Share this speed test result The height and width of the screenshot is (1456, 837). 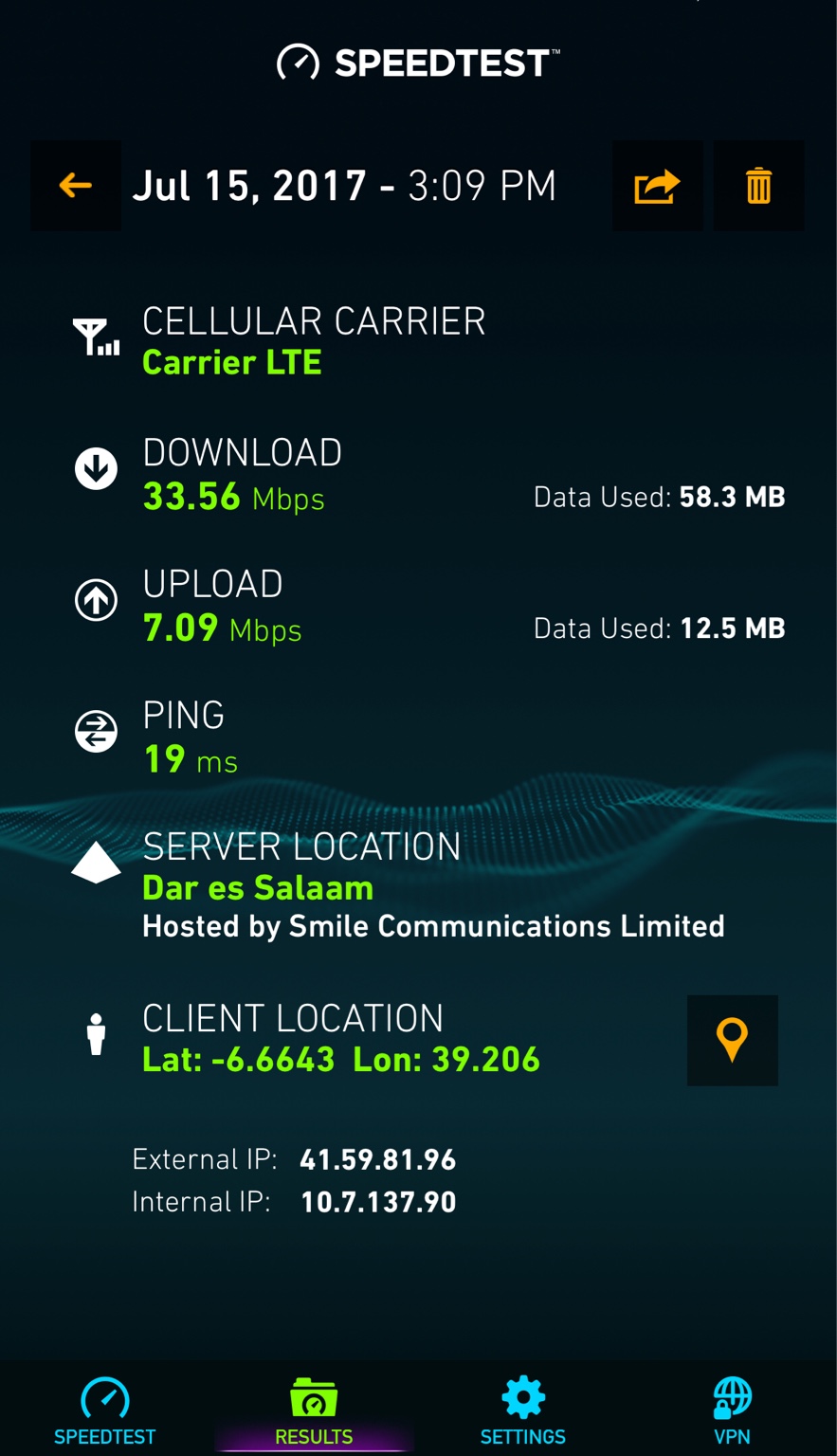click(658, 186)
